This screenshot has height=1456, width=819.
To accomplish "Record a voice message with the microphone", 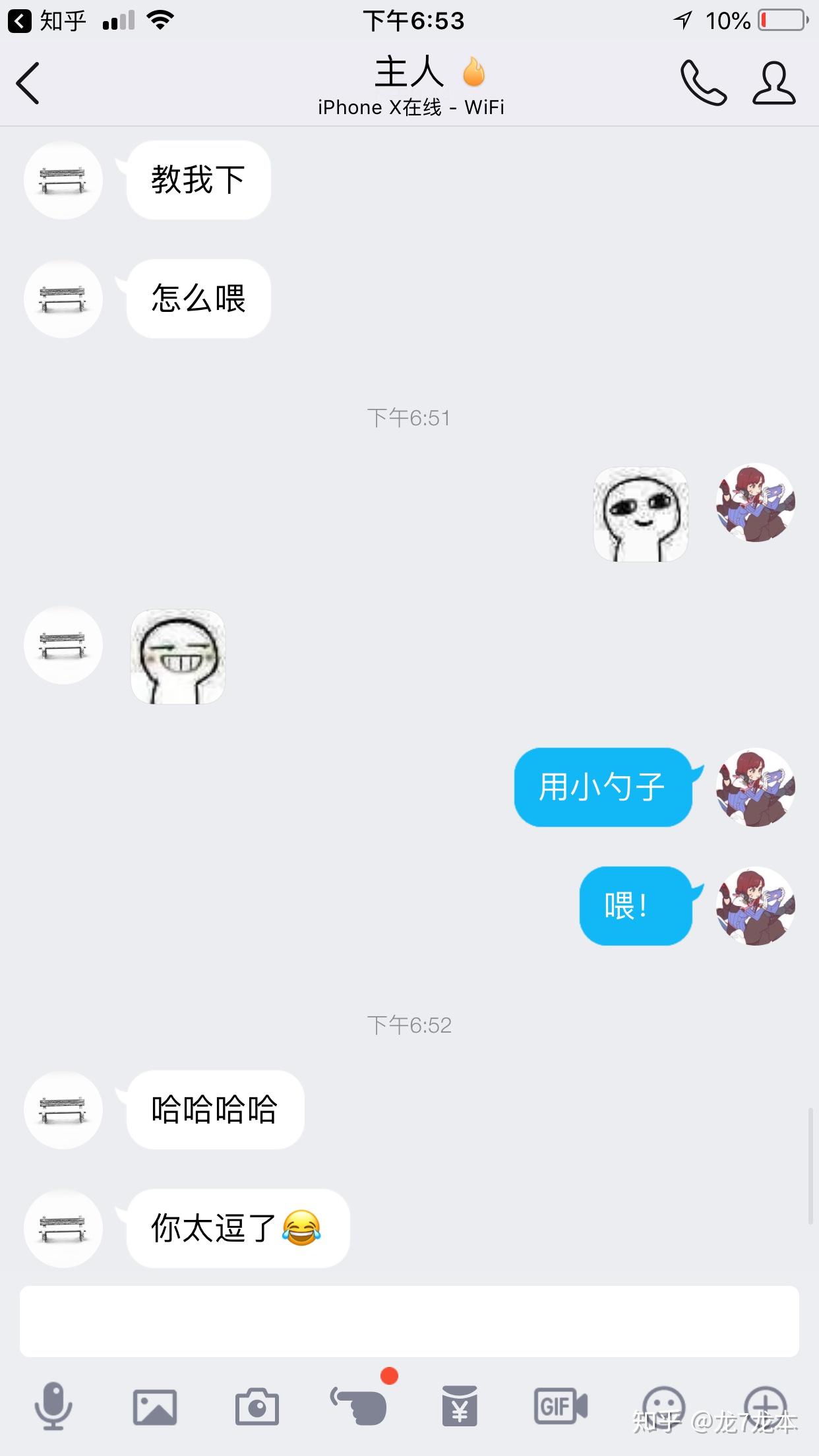I will point(53,1406).
